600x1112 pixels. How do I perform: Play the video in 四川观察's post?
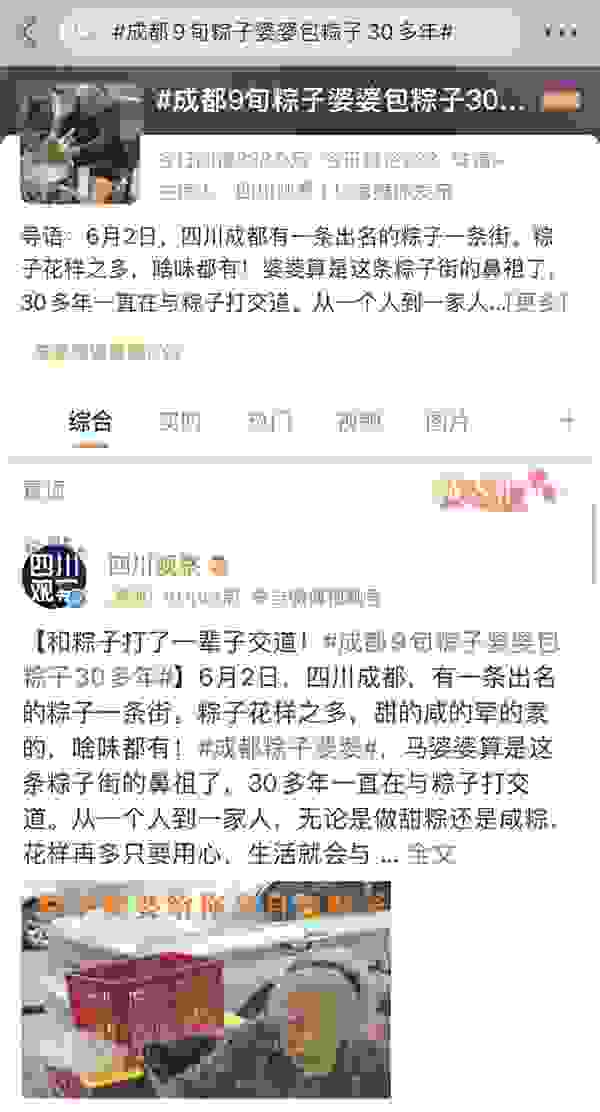pyautogui.click(x=207, y=988)
